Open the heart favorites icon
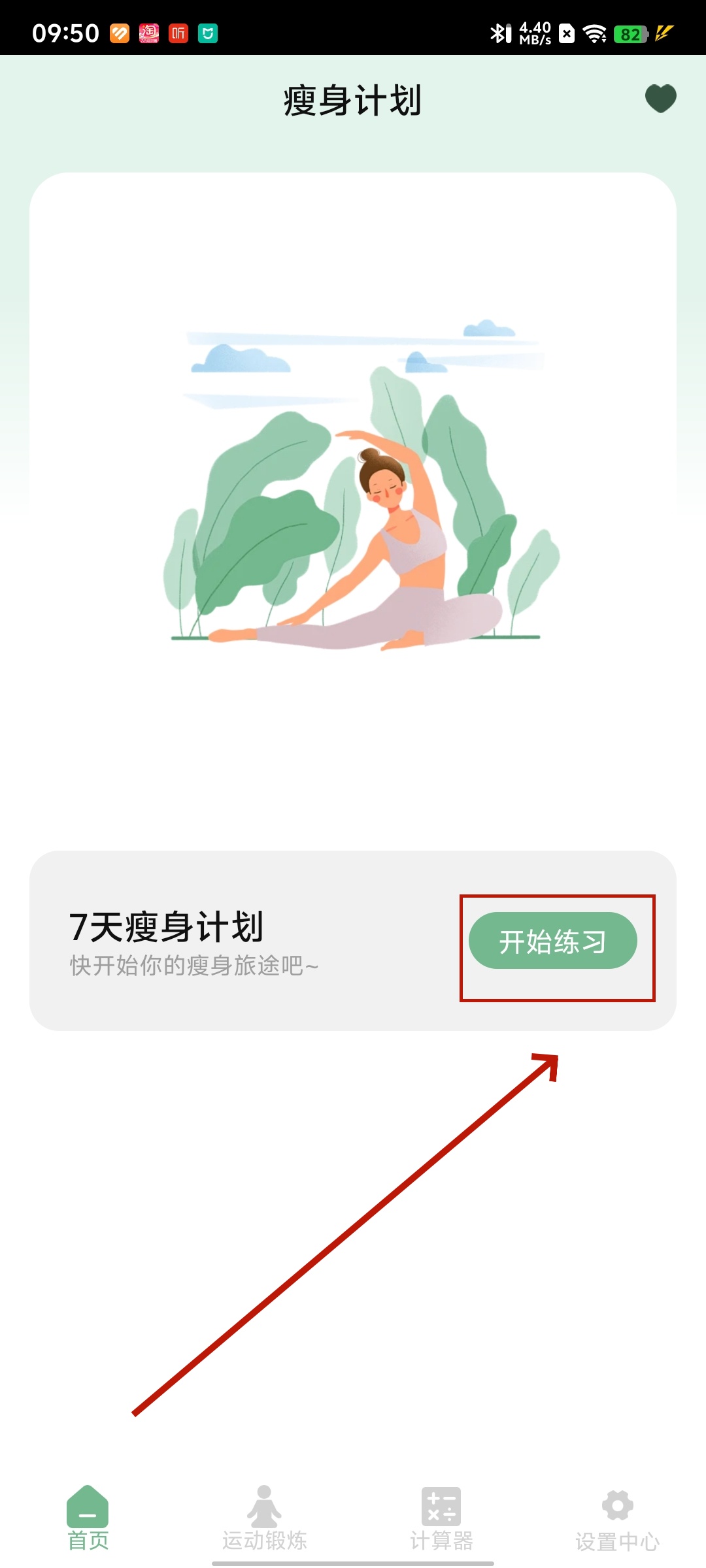Viewport: 706px width, 1568px height. pyautogui.click(x=660, y=99)
